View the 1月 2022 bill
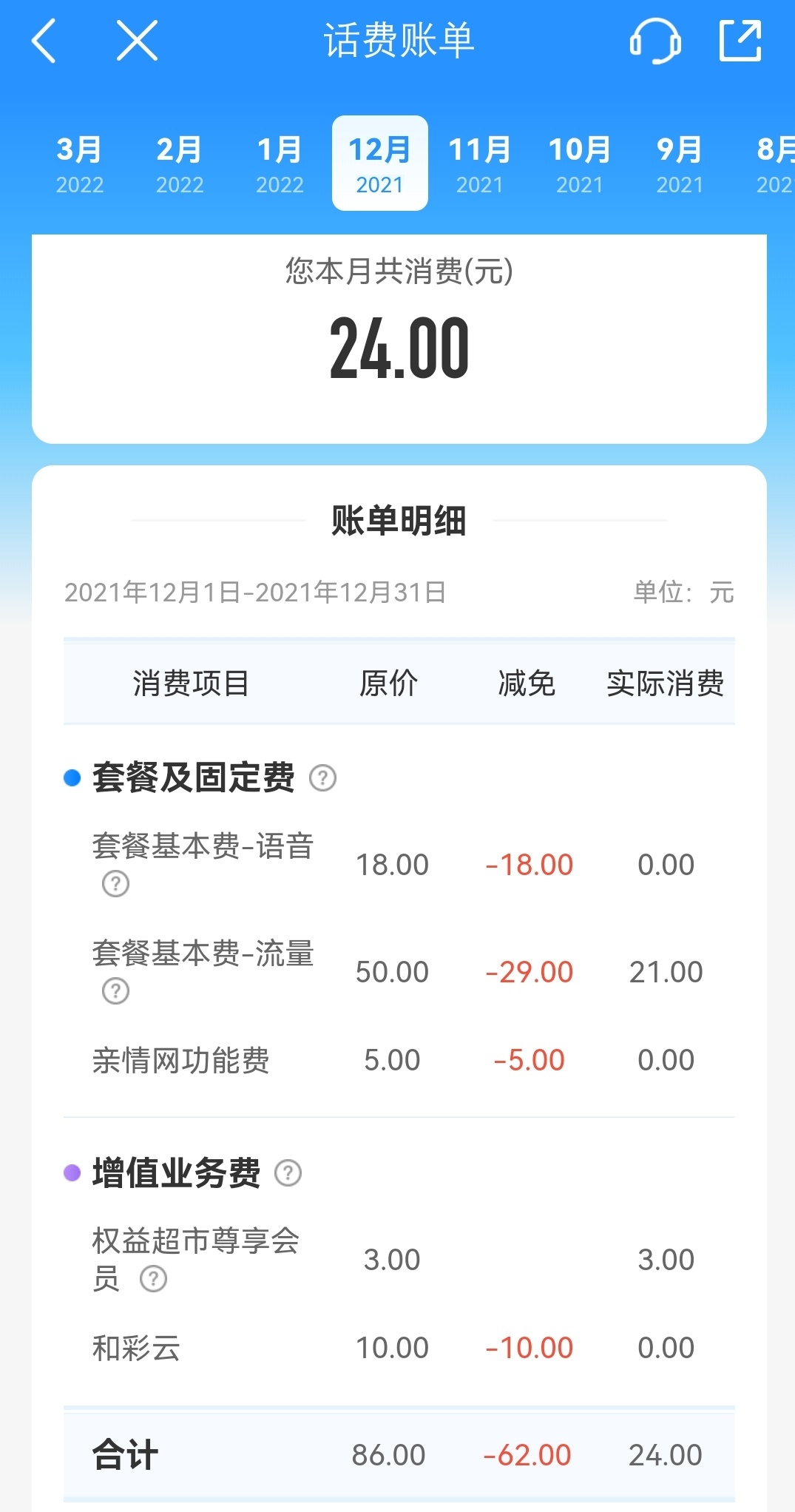This screenshot has width=795, height=1512. (x=280, y=164)
